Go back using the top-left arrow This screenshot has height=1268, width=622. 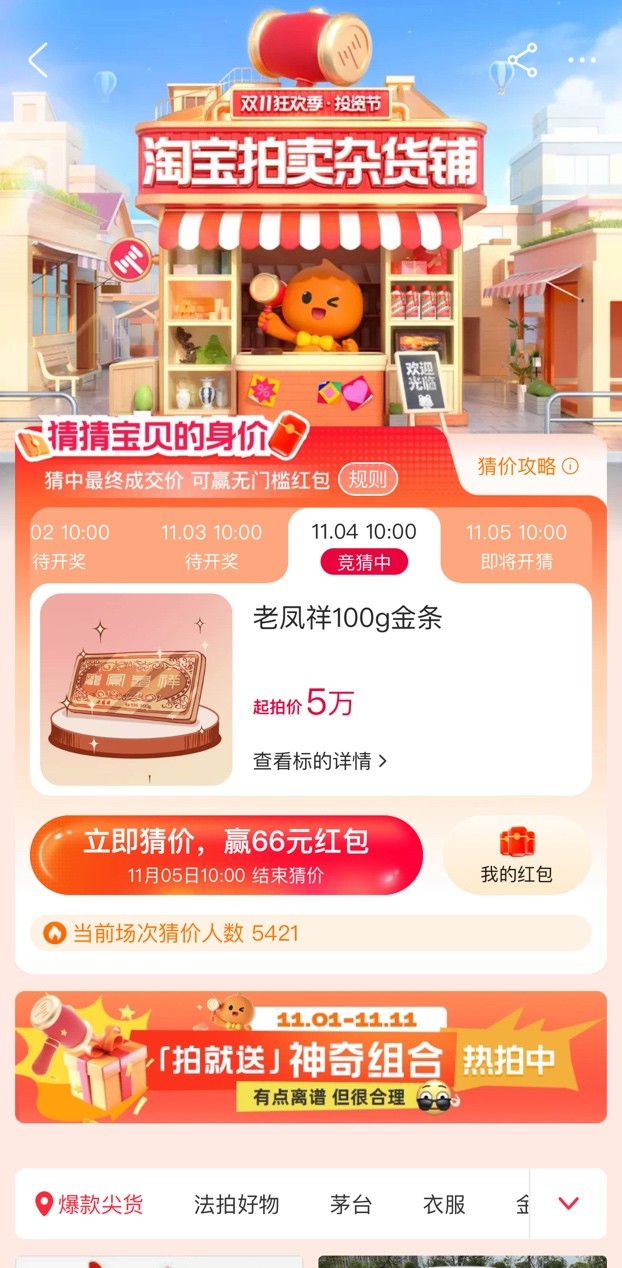coord(38,60)
